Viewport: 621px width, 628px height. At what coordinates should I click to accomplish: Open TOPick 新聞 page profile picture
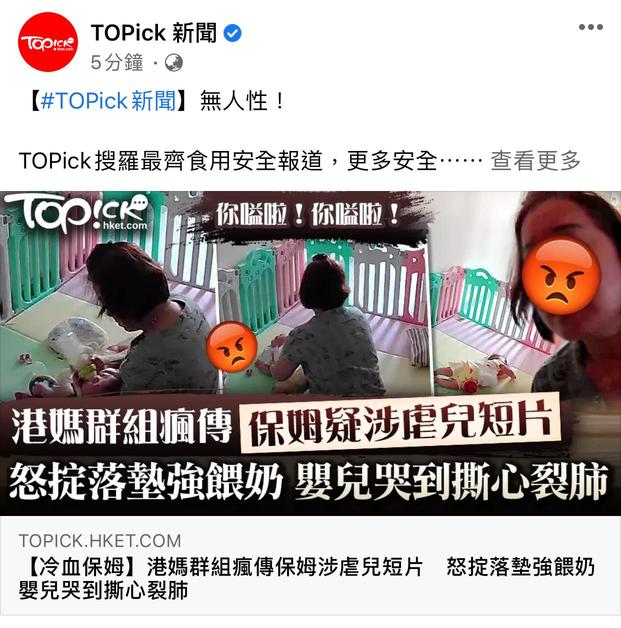pyautogui.click(x=46, y=43)
